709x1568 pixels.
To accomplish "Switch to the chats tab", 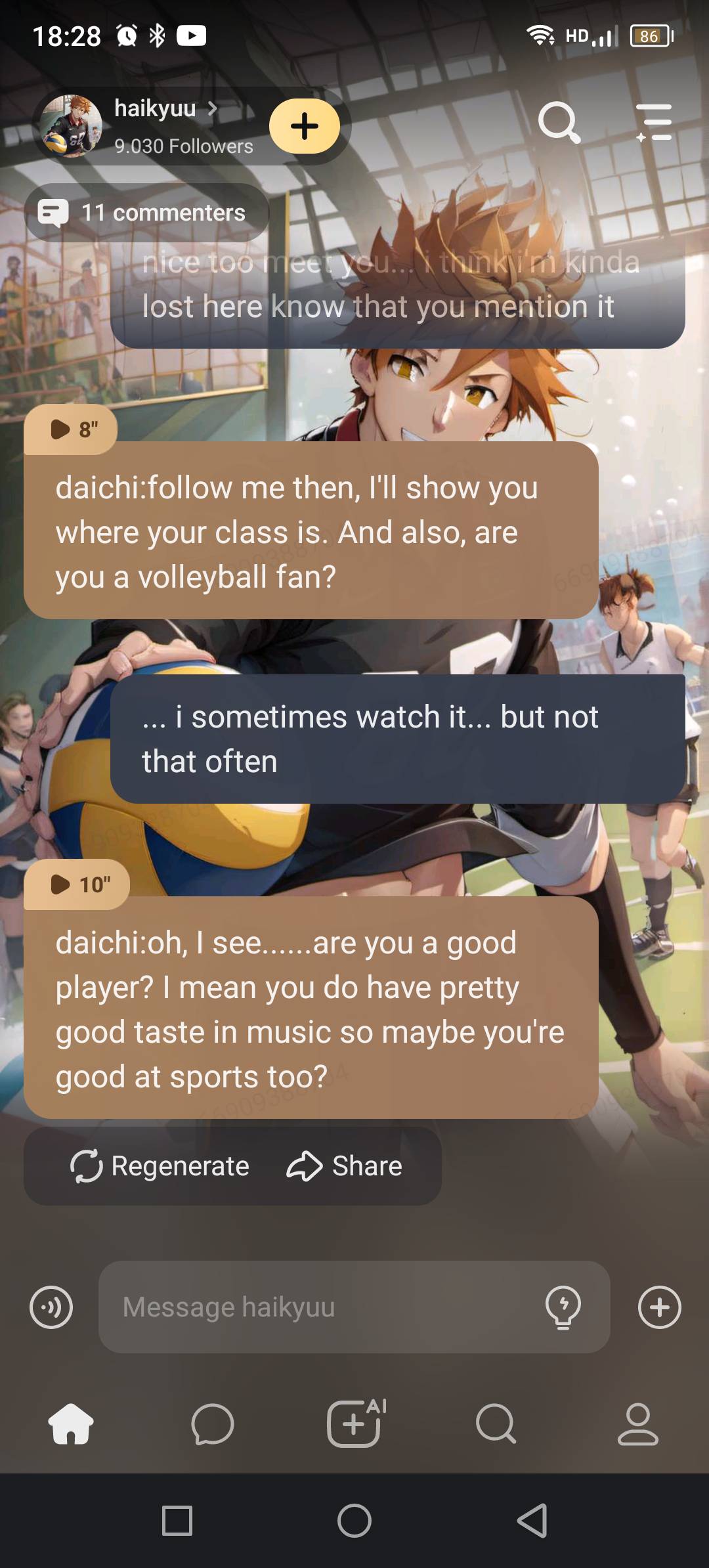I will point(212,1424).
